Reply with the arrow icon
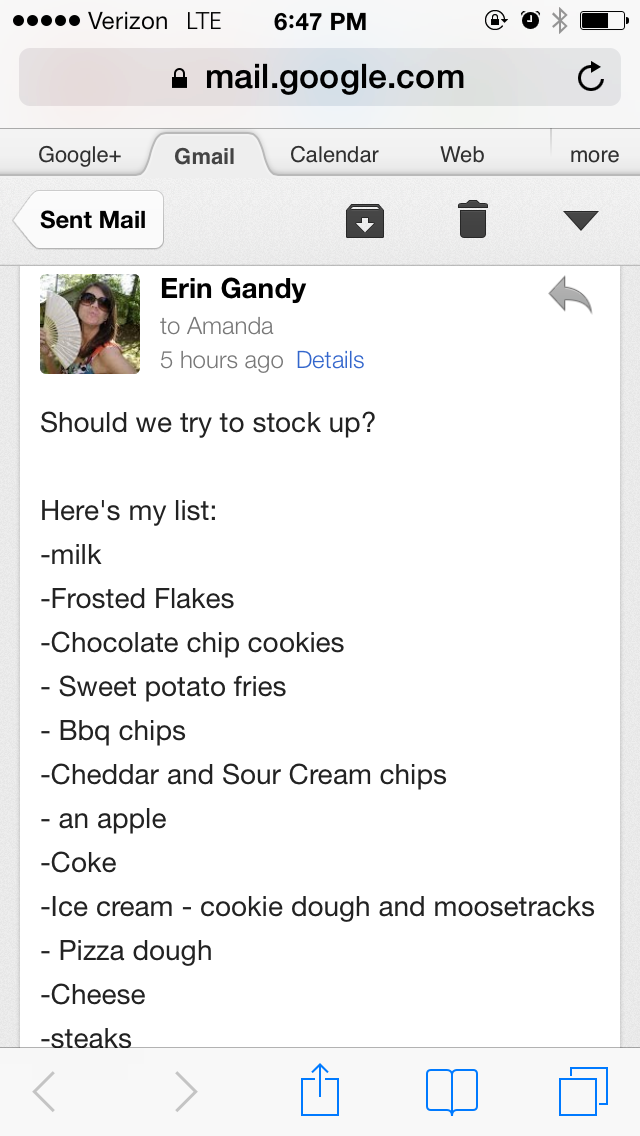640x1136 pixels. click(571, 297)
